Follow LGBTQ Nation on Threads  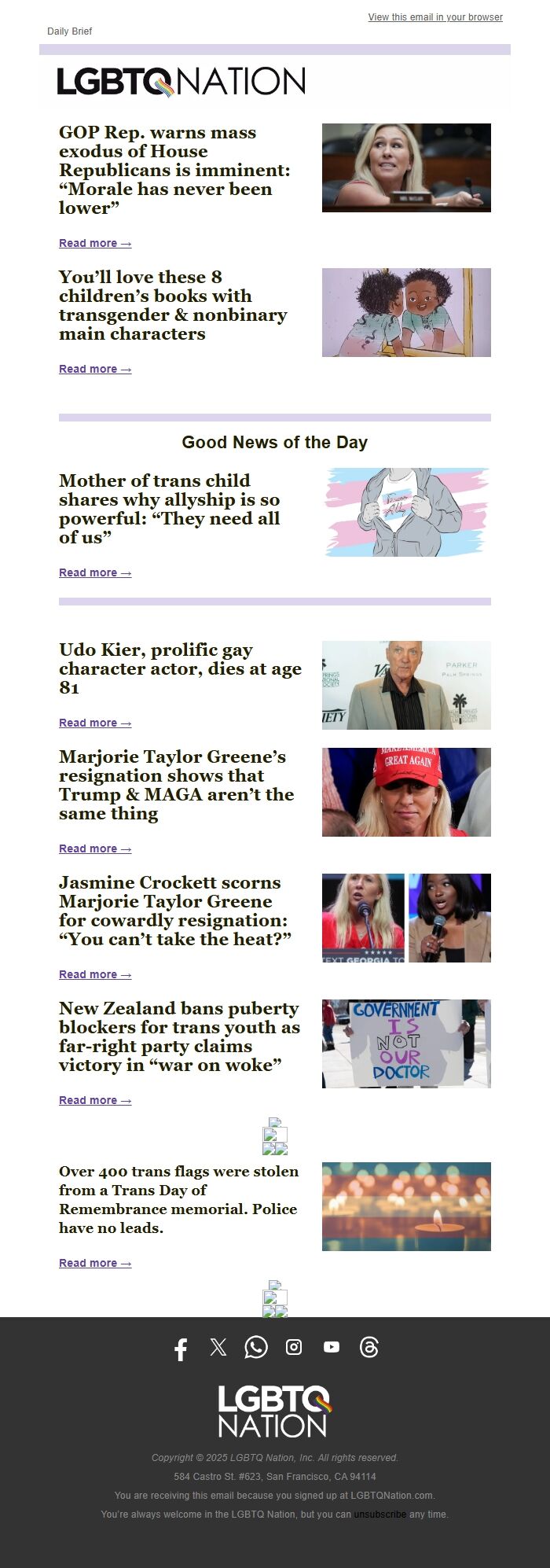coord(369,1348)
